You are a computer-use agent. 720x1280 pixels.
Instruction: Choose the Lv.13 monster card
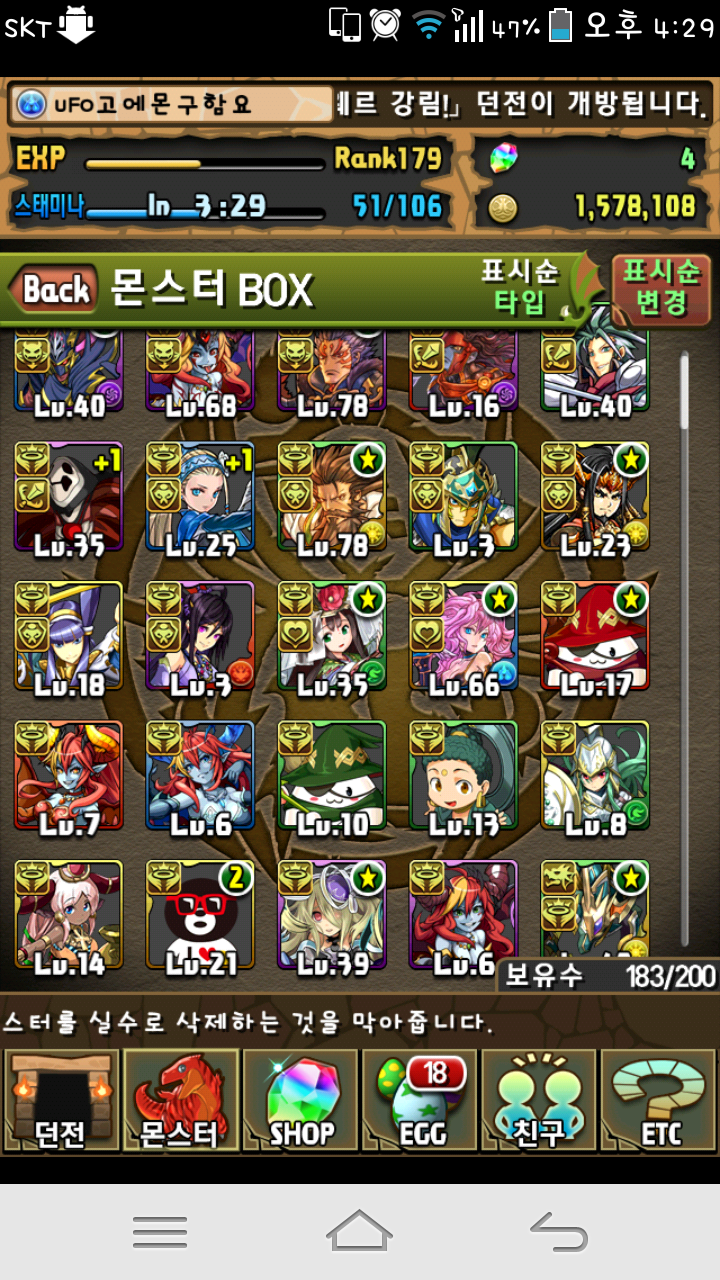point(463,776)
